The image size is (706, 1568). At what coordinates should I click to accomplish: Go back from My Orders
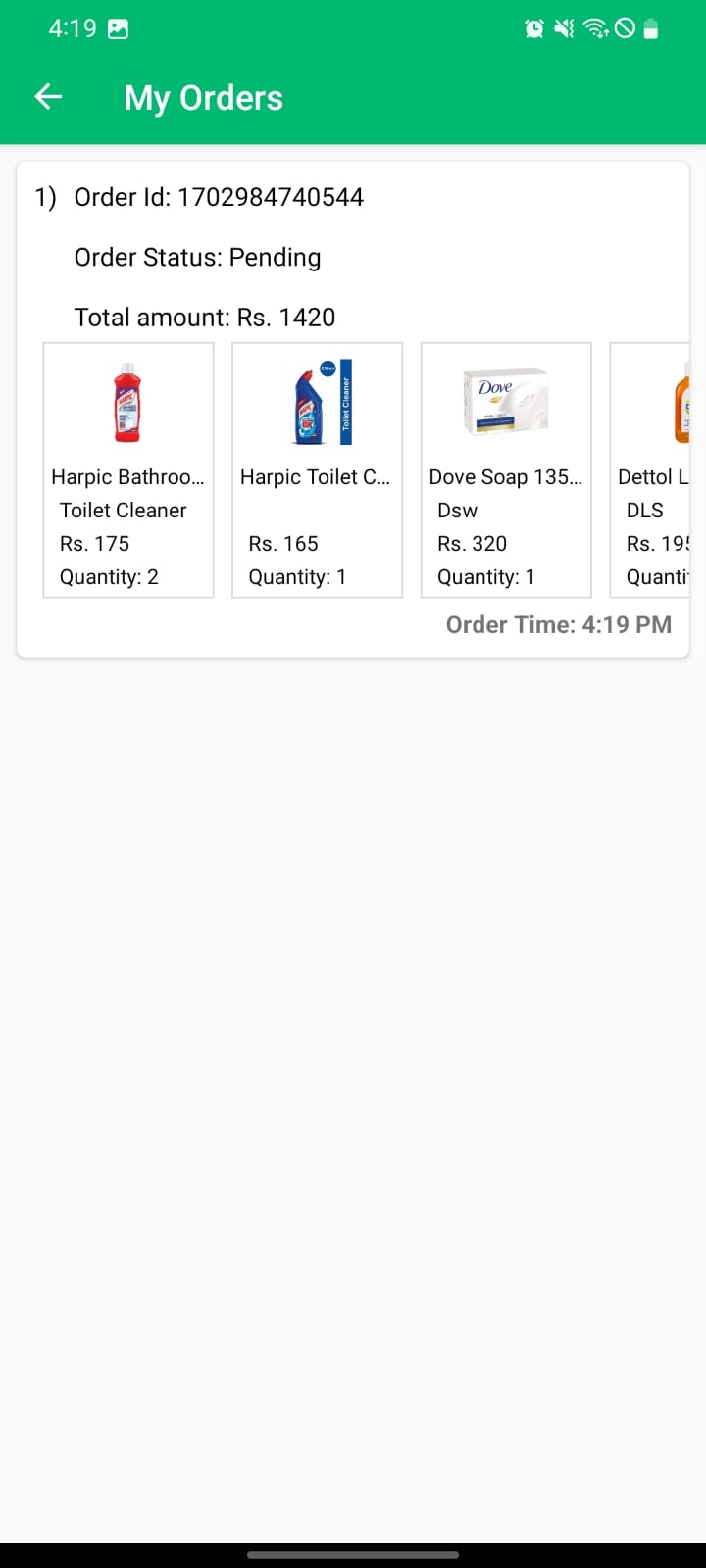point(48,97)
